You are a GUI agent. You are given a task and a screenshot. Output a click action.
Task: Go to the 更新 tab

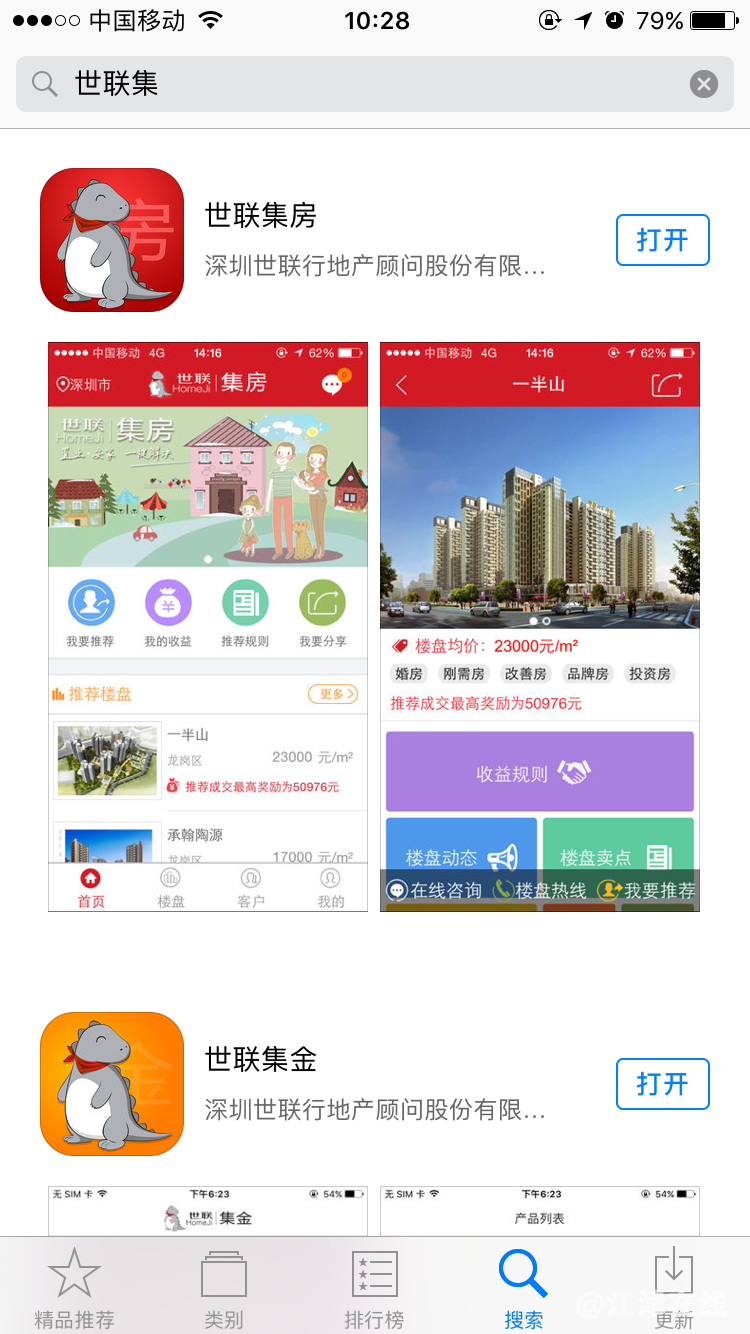[x=673, y=1288]
